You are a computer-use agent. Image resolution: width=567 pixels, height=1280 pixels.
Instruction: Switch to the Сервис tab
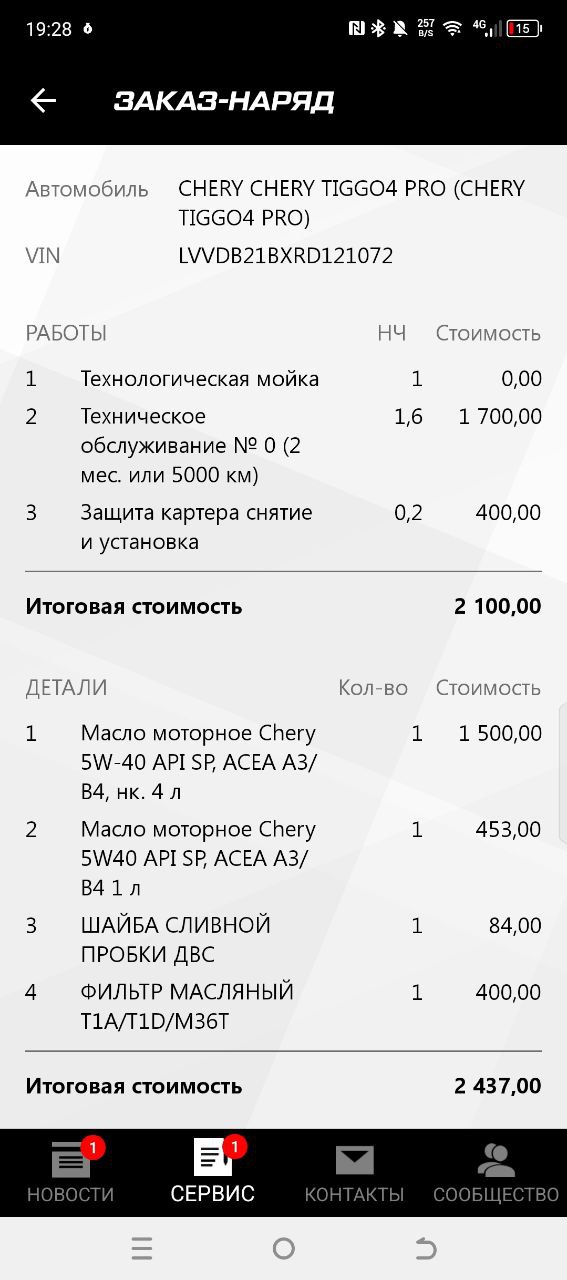213,1172
